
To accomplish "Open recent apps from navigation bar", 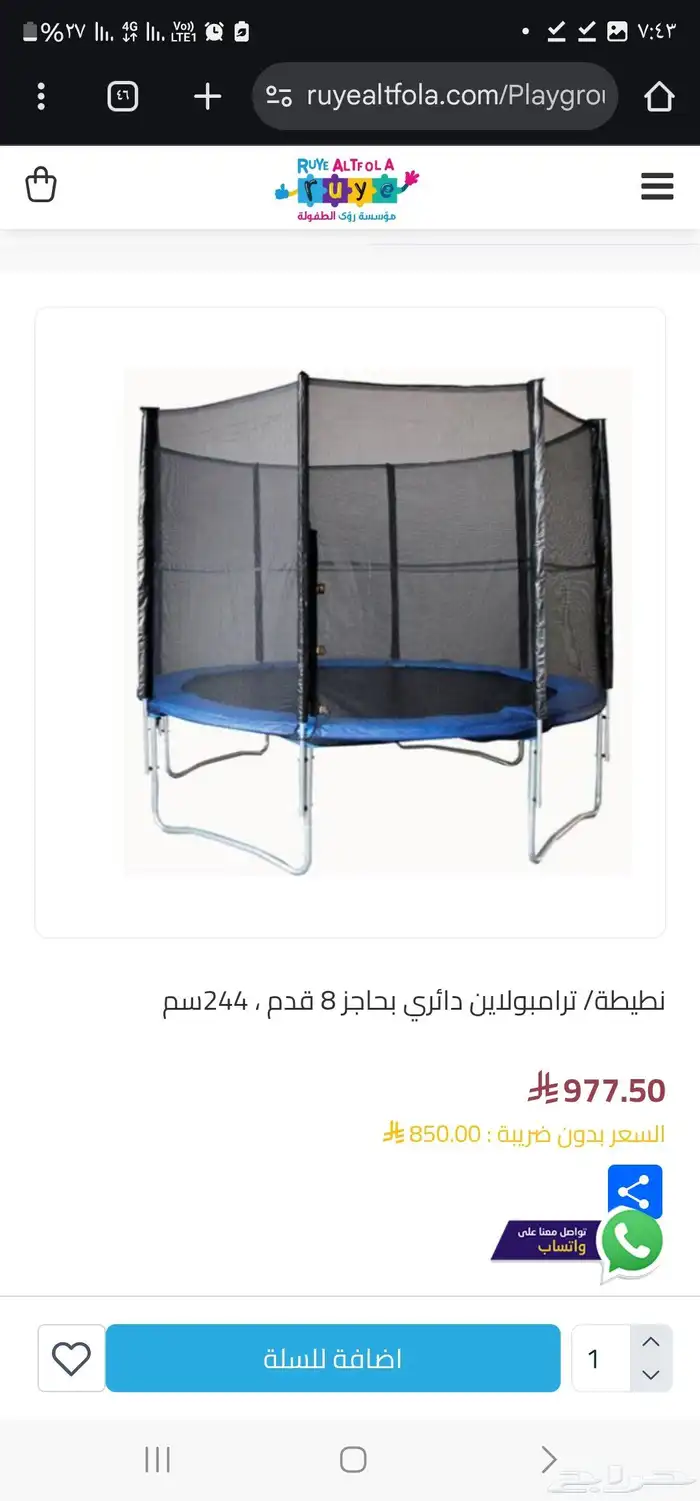I will tap(157, 1459).
